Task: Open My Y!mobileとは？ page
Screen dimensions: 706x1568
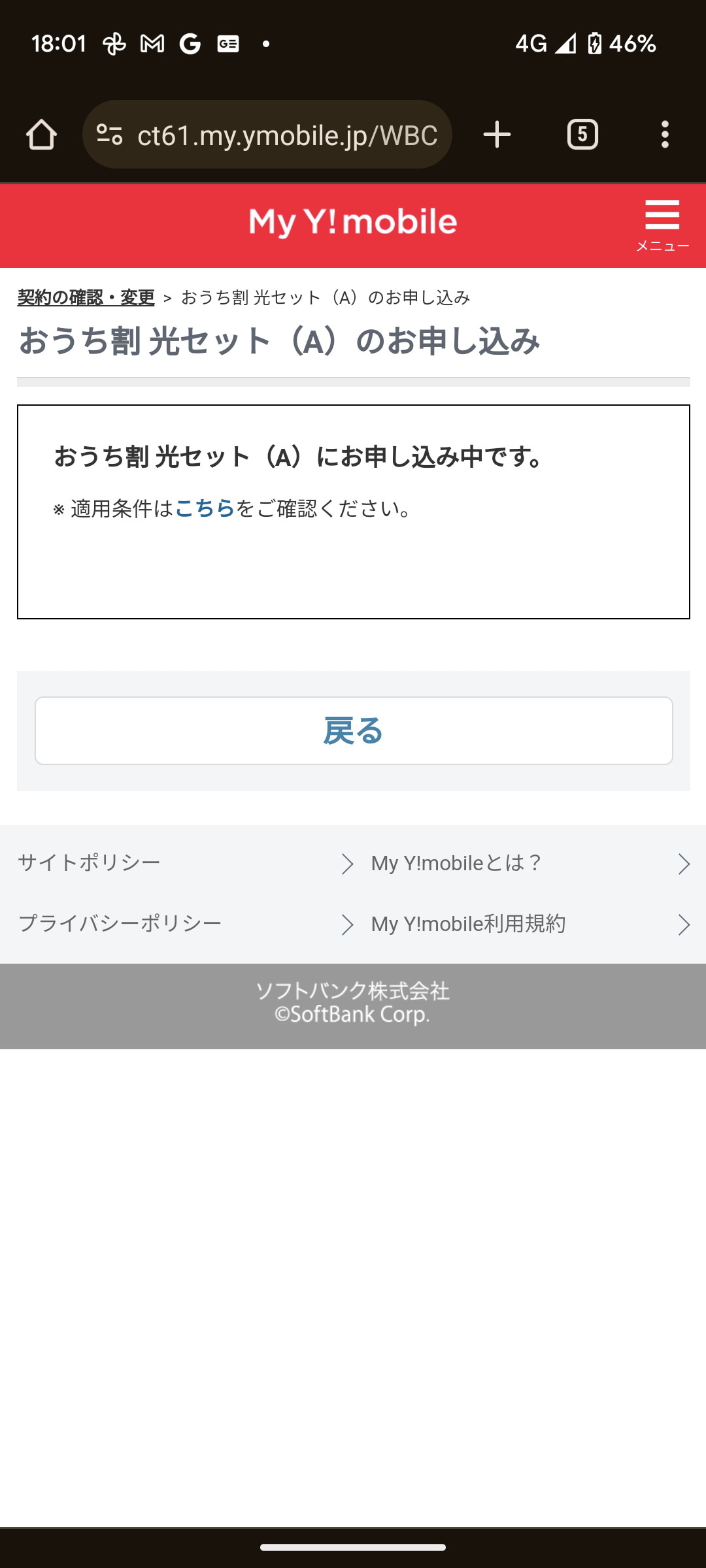Action: [x=456, y=862]
